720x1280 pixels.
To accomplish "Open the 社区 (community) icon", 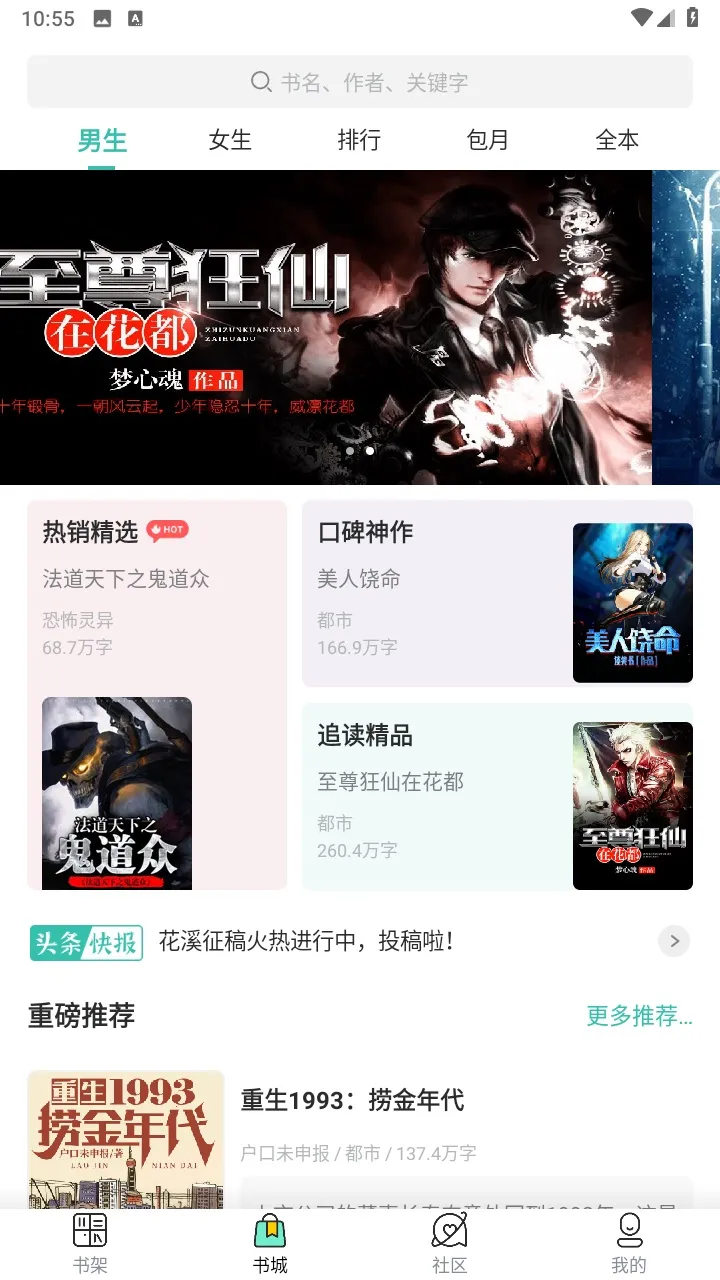I will pyautogui.click(x=449, y=1231).
